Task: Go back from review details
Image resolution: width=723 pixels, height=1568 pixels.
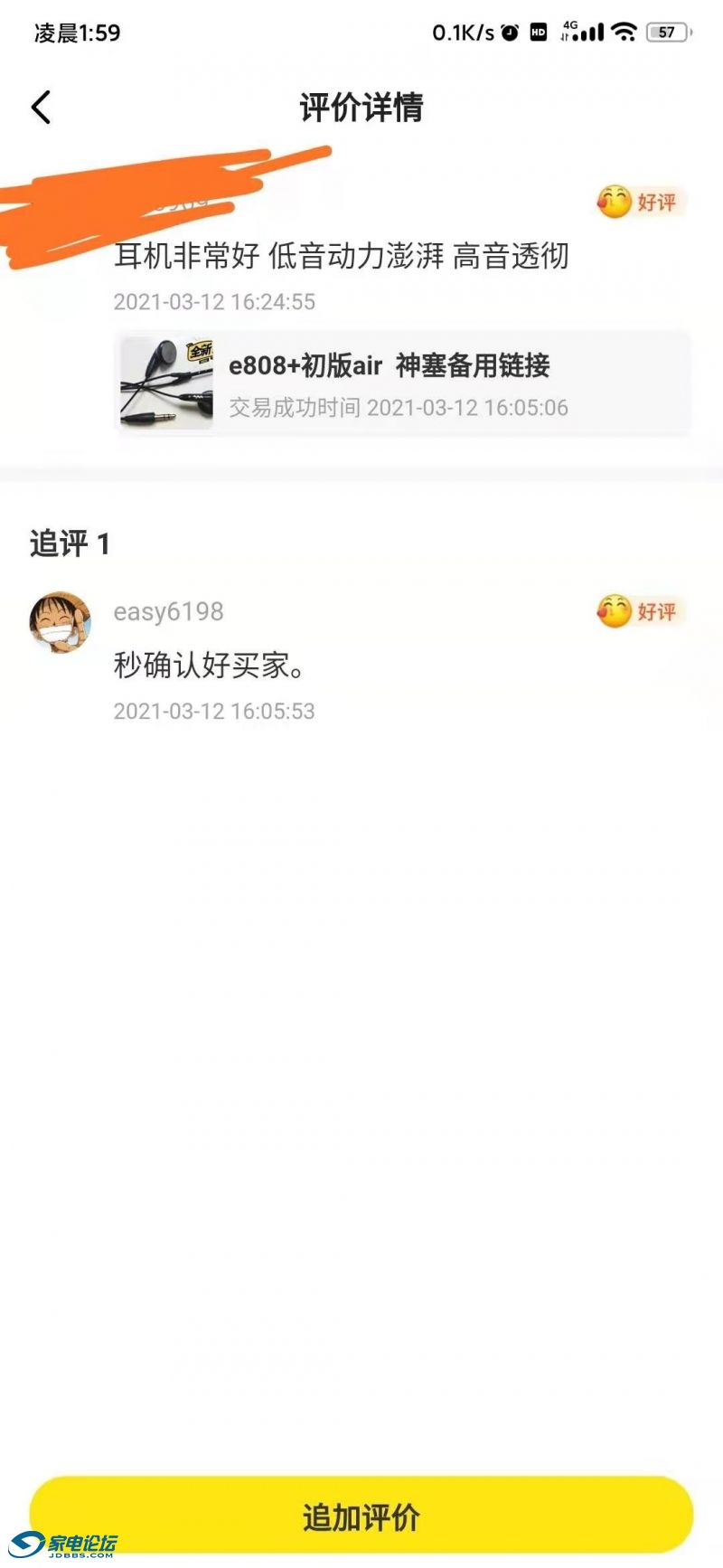Action: [42, 108]
